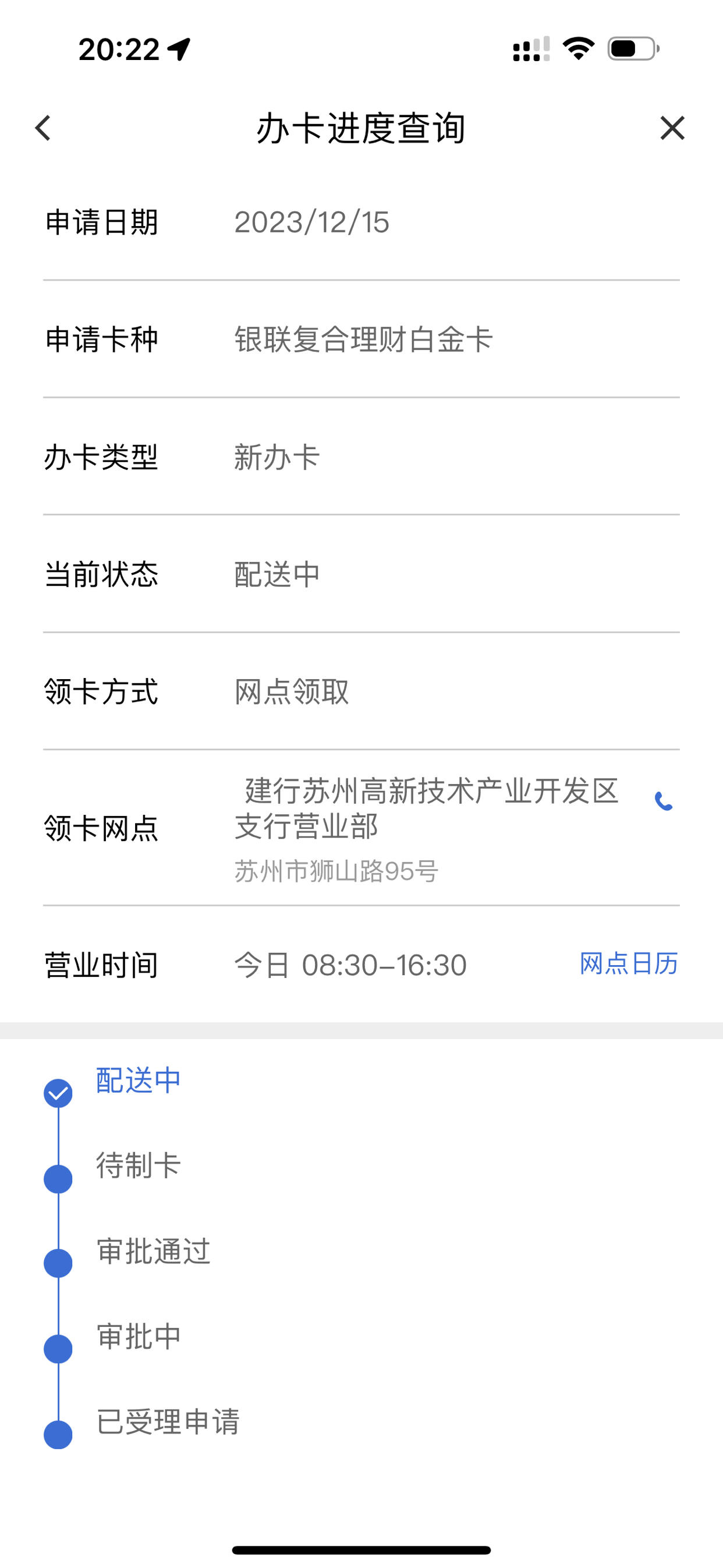Close the card progress query page
The height and width of the screenshot is (1568, 723).
(x=672, y=128)
